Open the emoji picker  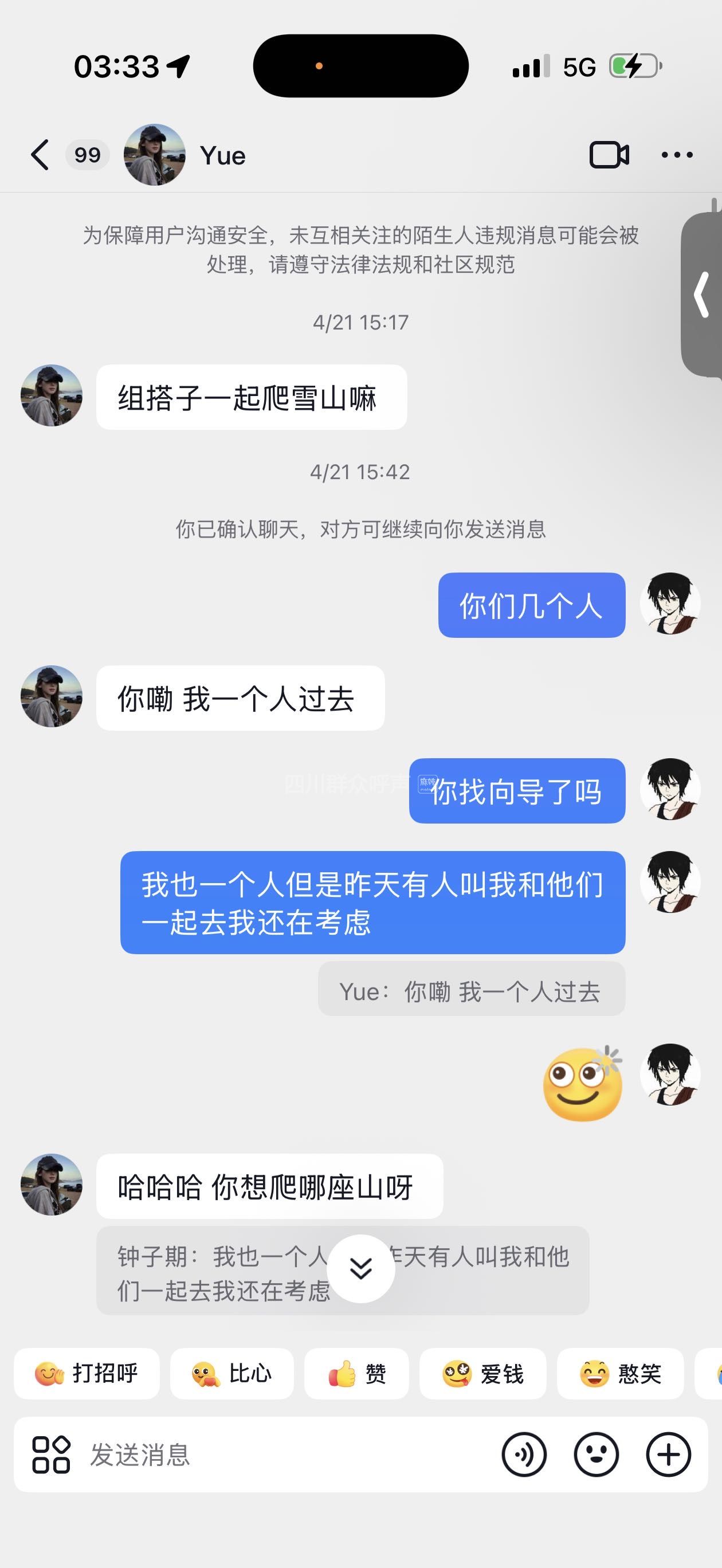tap(596, 1455)
